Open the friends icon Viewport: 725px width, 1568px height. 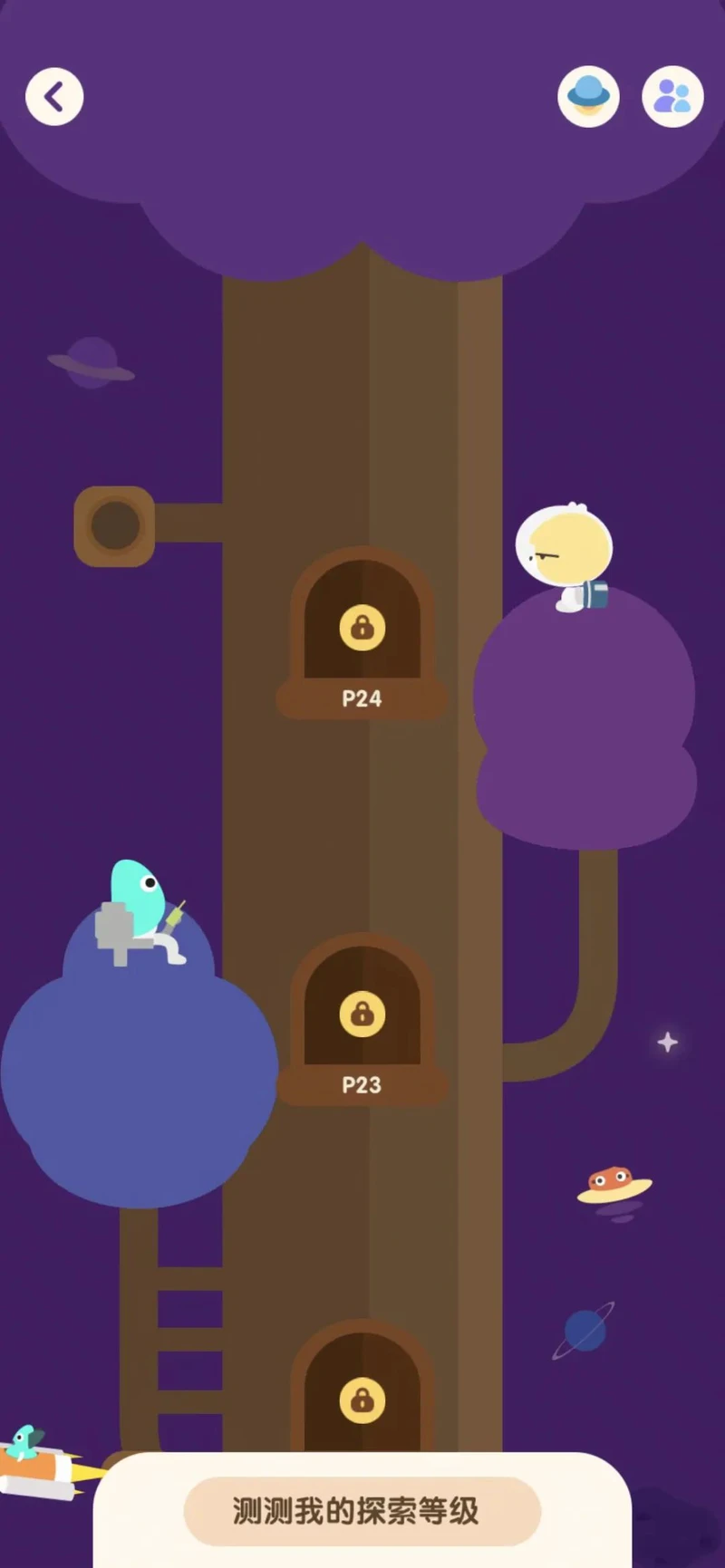click(672, 96)
